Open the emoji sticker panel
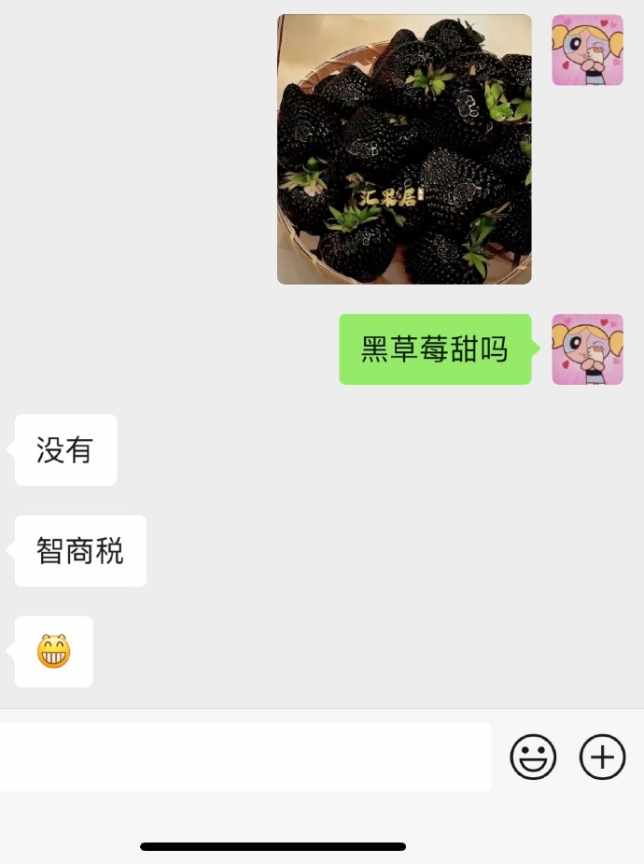The width and height of the screenshot is (644, 864). click(533, 757)
